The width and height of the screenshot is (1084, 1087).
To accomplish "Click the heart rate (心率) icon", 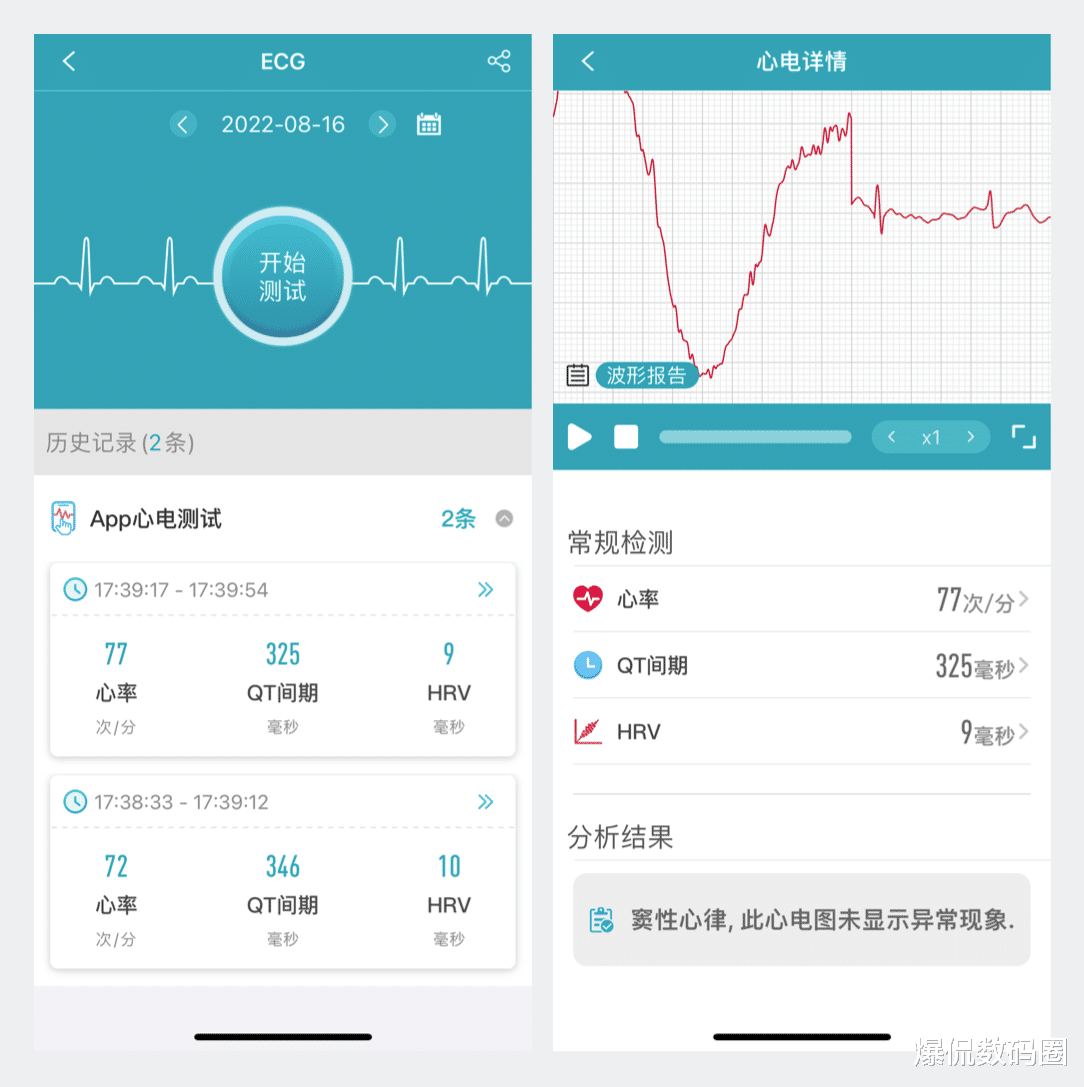I will point(589,599).
